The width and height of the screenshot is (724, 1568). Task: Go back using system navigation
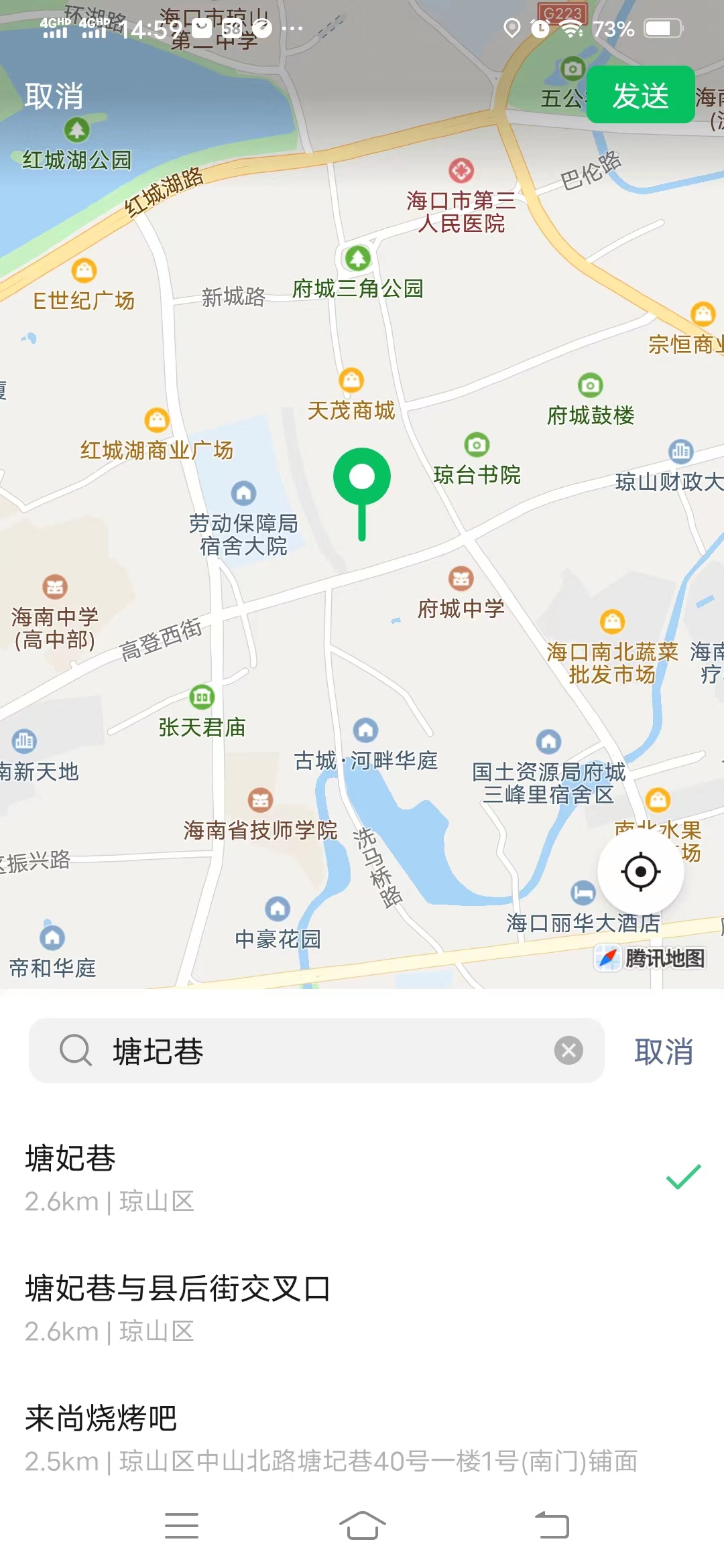point(552,1526)
